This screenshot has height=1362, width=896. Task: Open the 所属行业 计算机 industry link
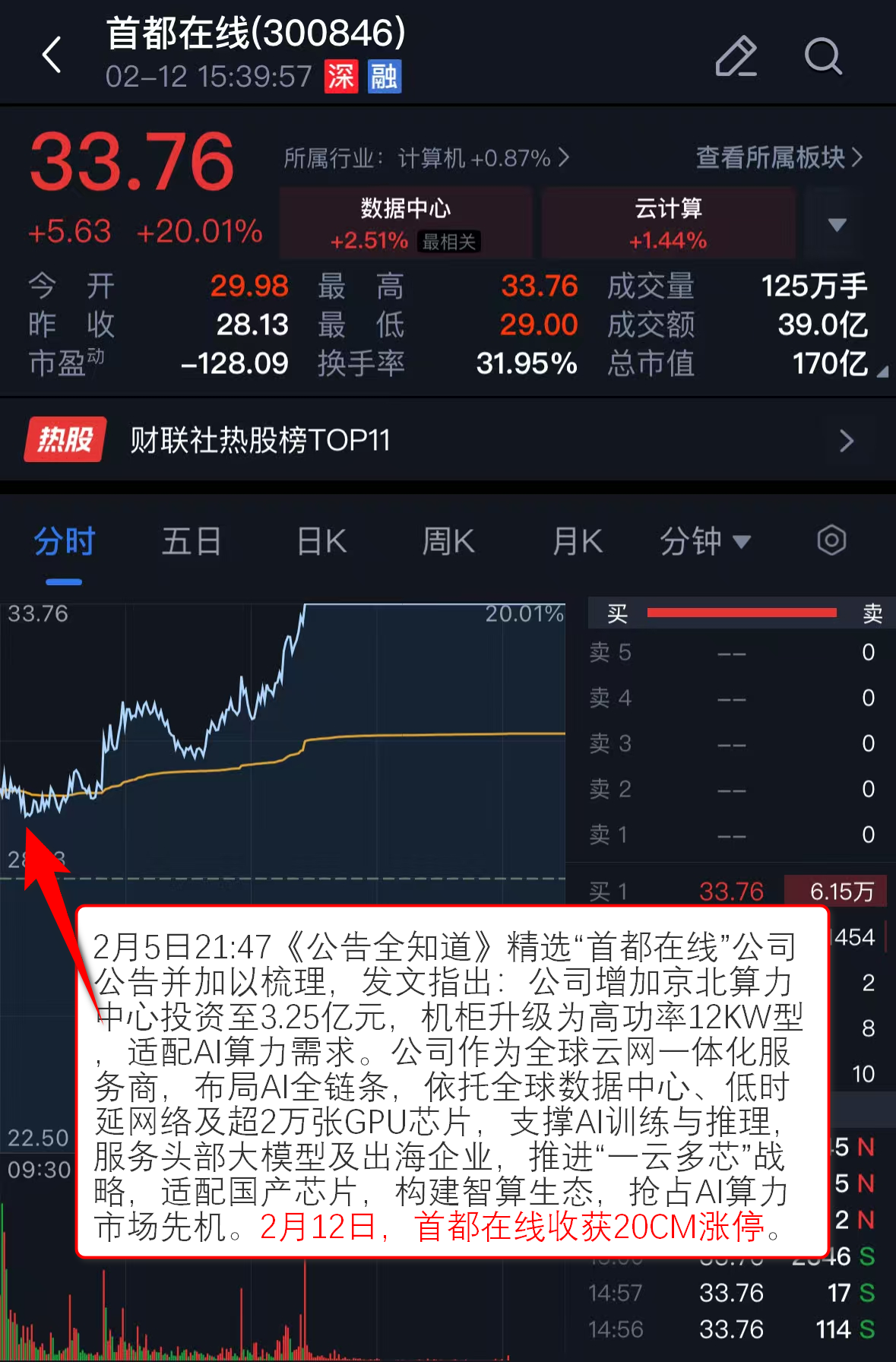point(426,158)
